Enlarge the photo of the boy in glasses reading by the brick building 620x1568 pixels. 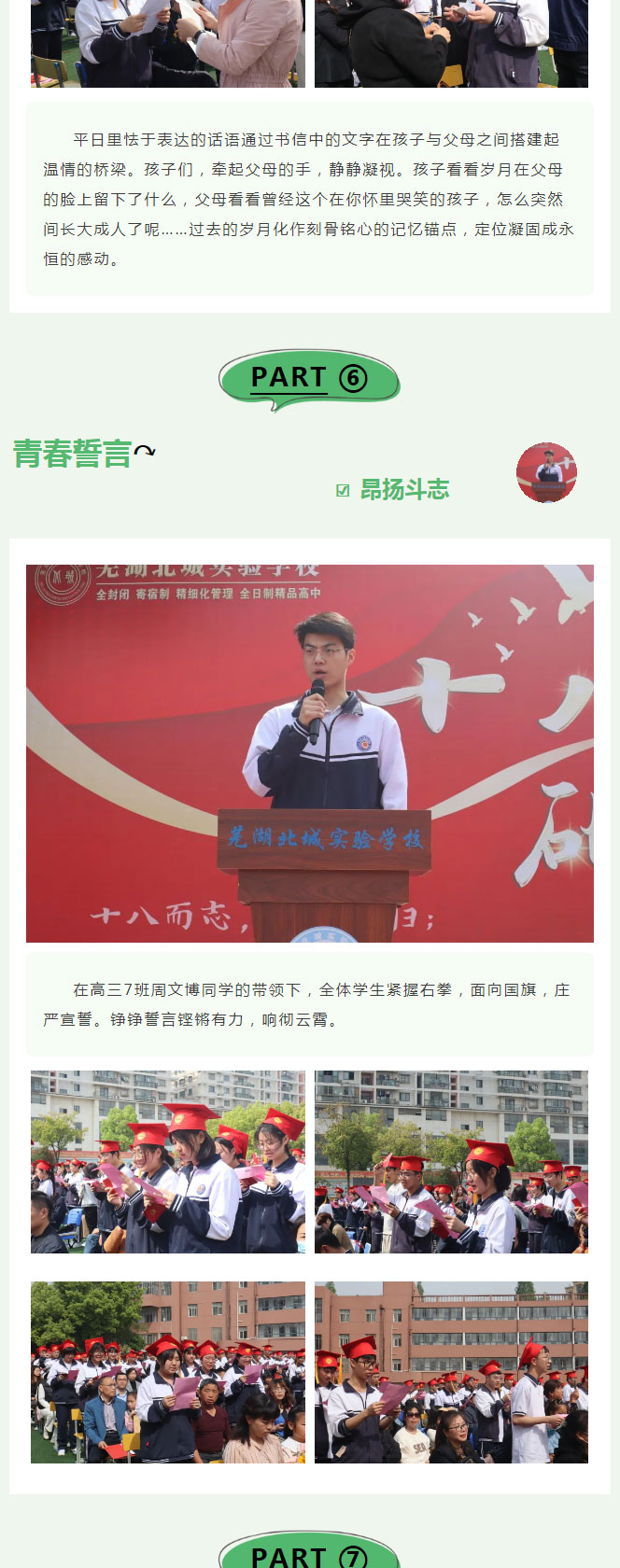(451, 1371)
